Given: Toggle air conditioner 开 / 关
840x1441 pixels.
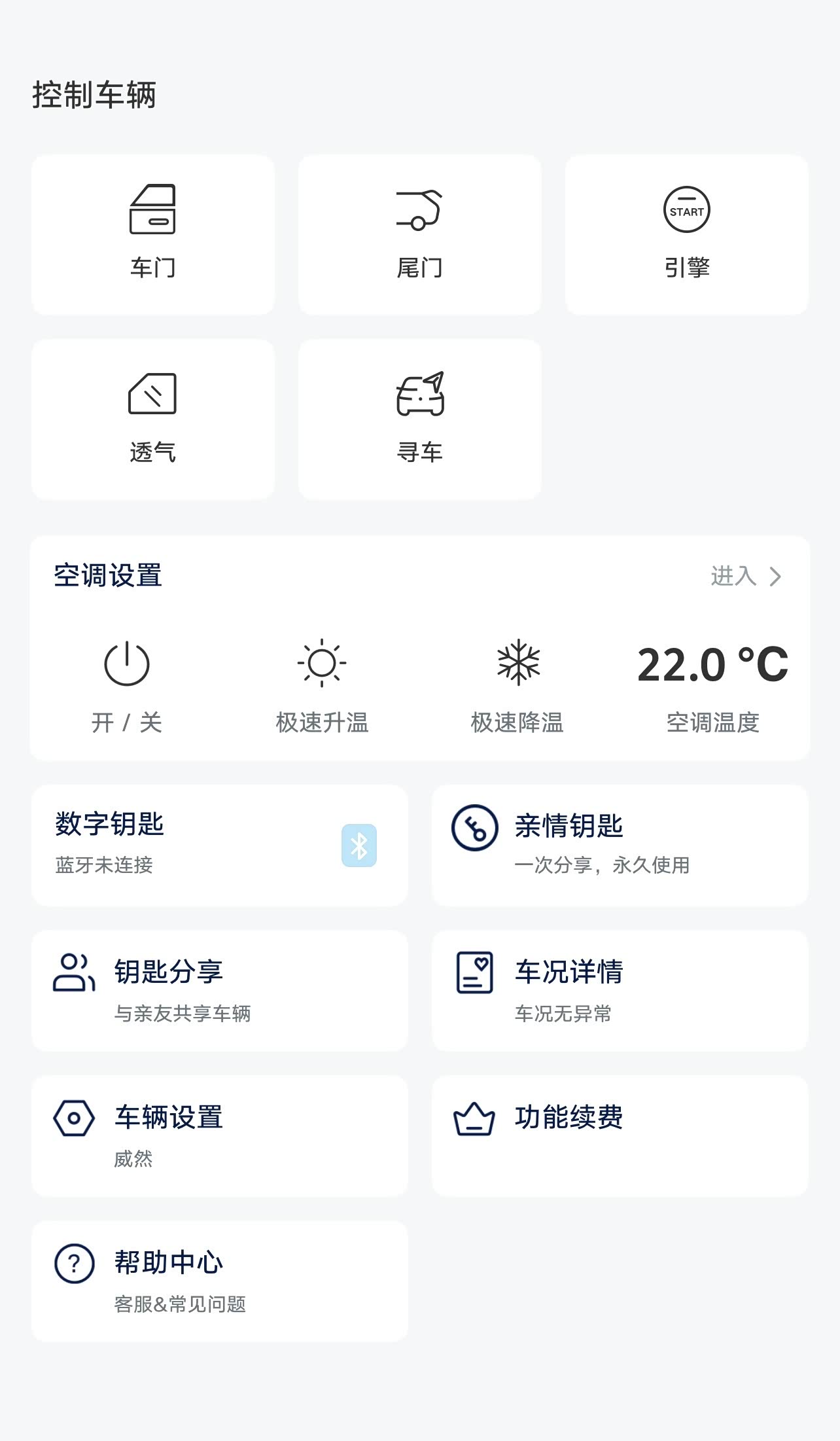Looking at the screenshot, I should pyautogui.click(x=127, y=685).
